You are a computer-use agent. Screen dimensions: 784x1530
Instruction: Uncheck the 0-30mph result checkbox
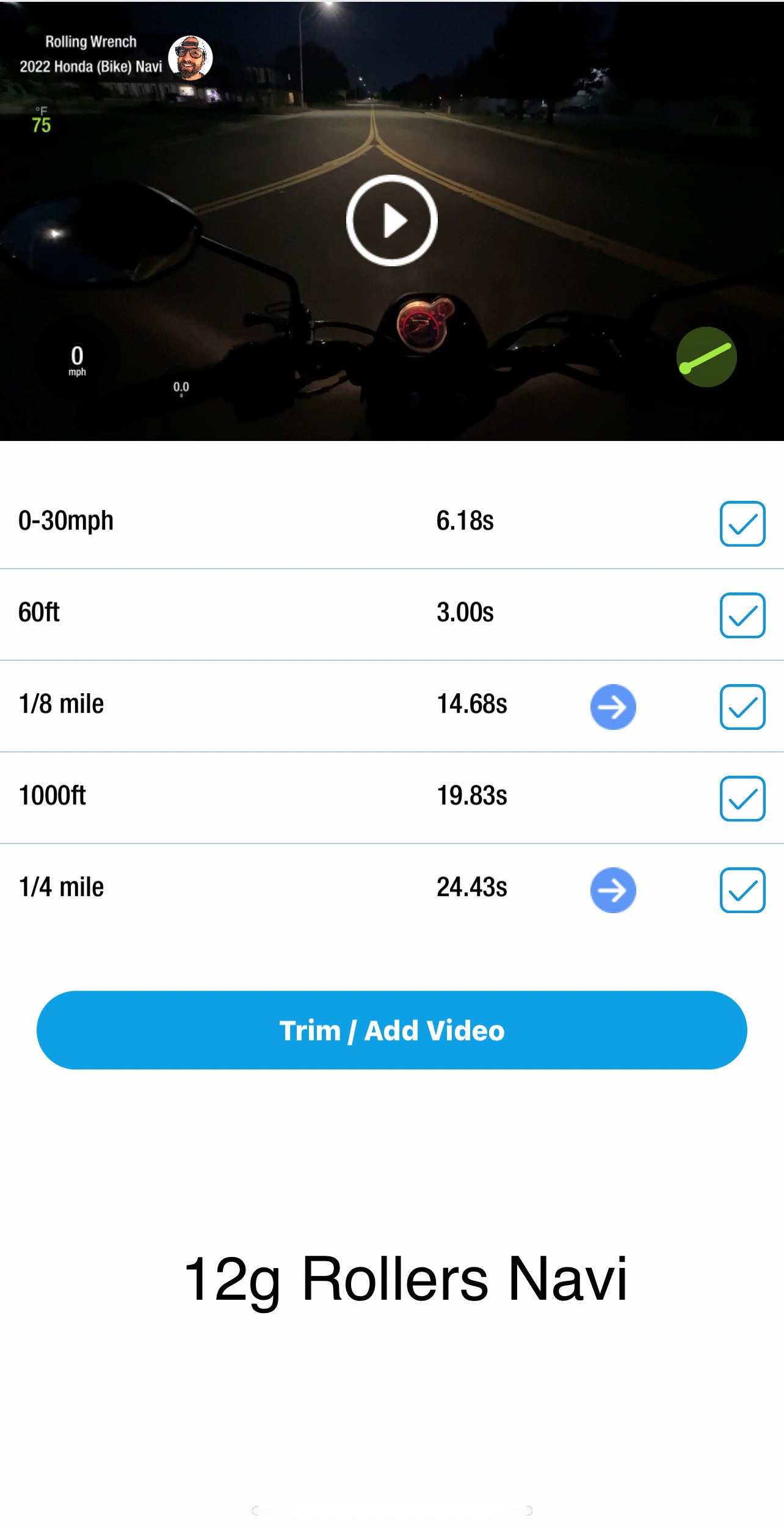[742, 523]
